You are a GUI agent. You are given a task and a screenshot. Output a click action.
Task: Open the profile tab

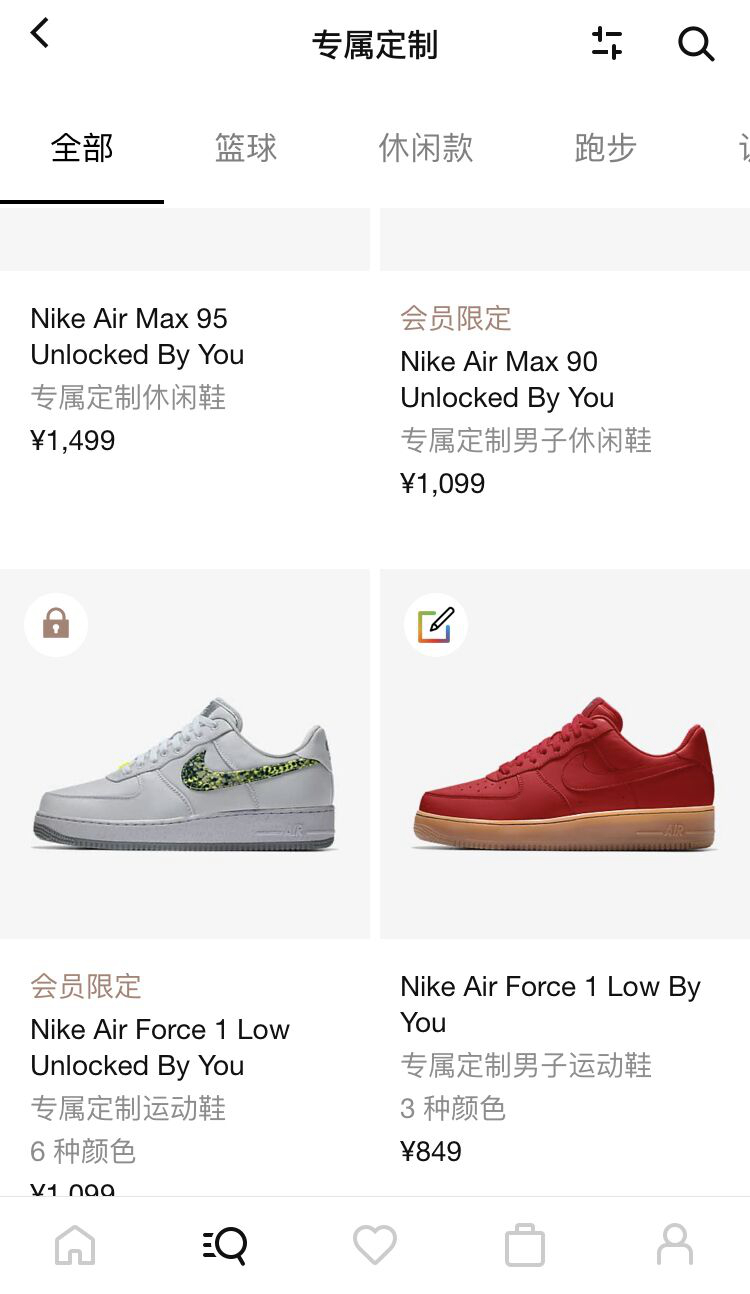(x=675, y=1245)
